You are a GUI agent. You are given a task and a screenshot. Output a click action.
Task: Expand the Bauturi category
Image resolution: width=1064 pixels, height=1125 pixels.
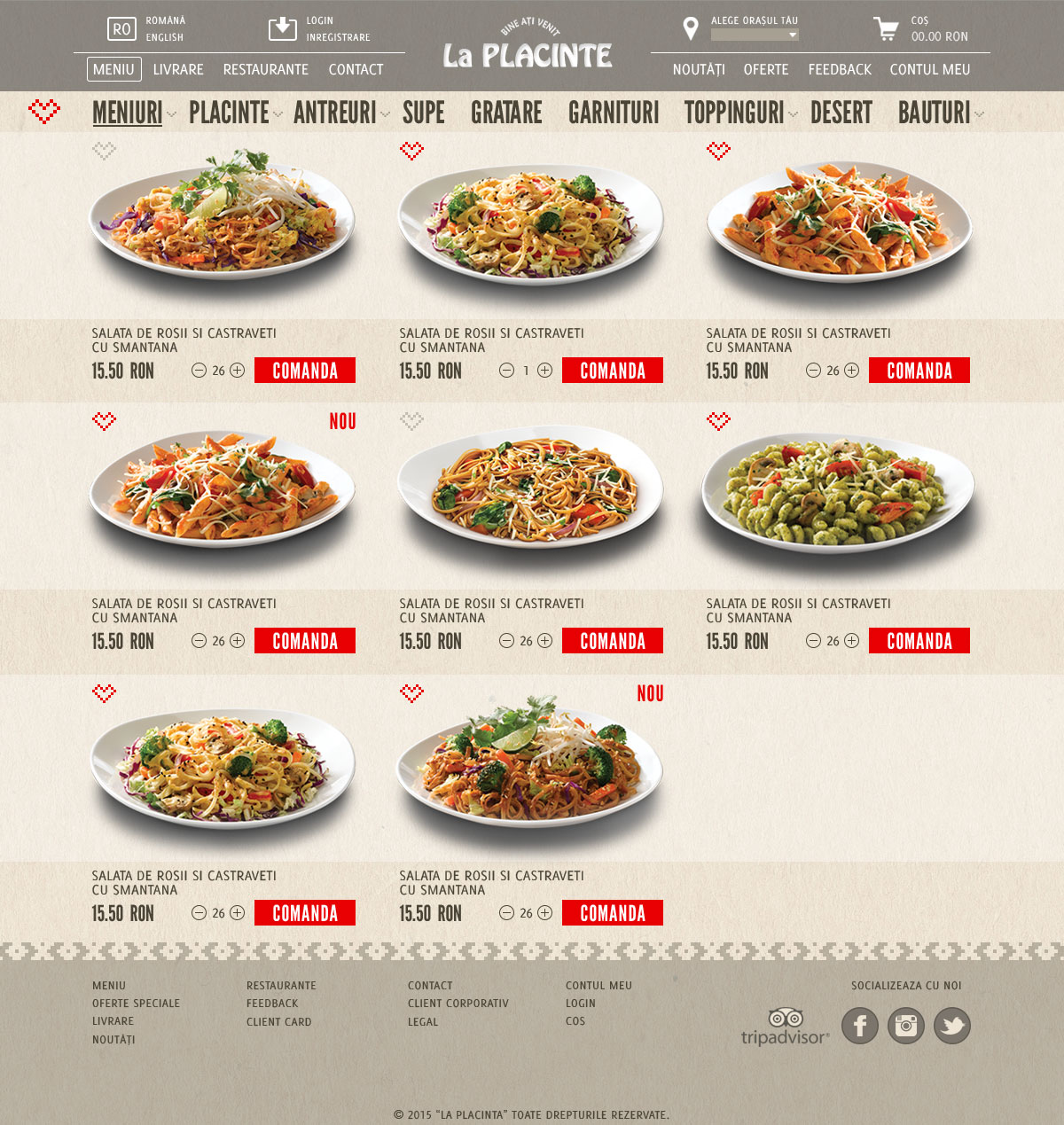click(935, 113)
